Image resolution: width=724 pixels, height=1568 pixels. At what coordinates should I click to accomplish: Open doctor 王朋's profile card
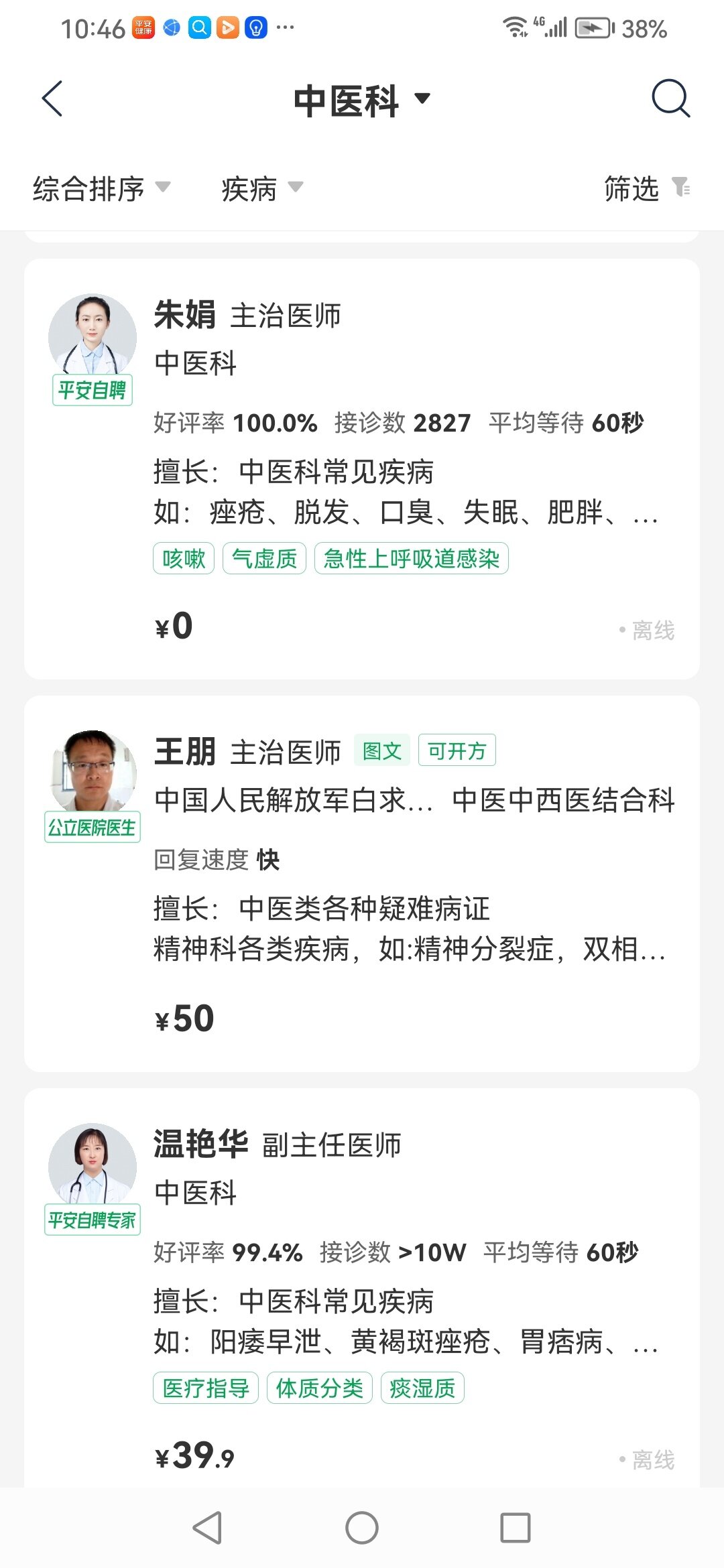(x=362, y=883)
